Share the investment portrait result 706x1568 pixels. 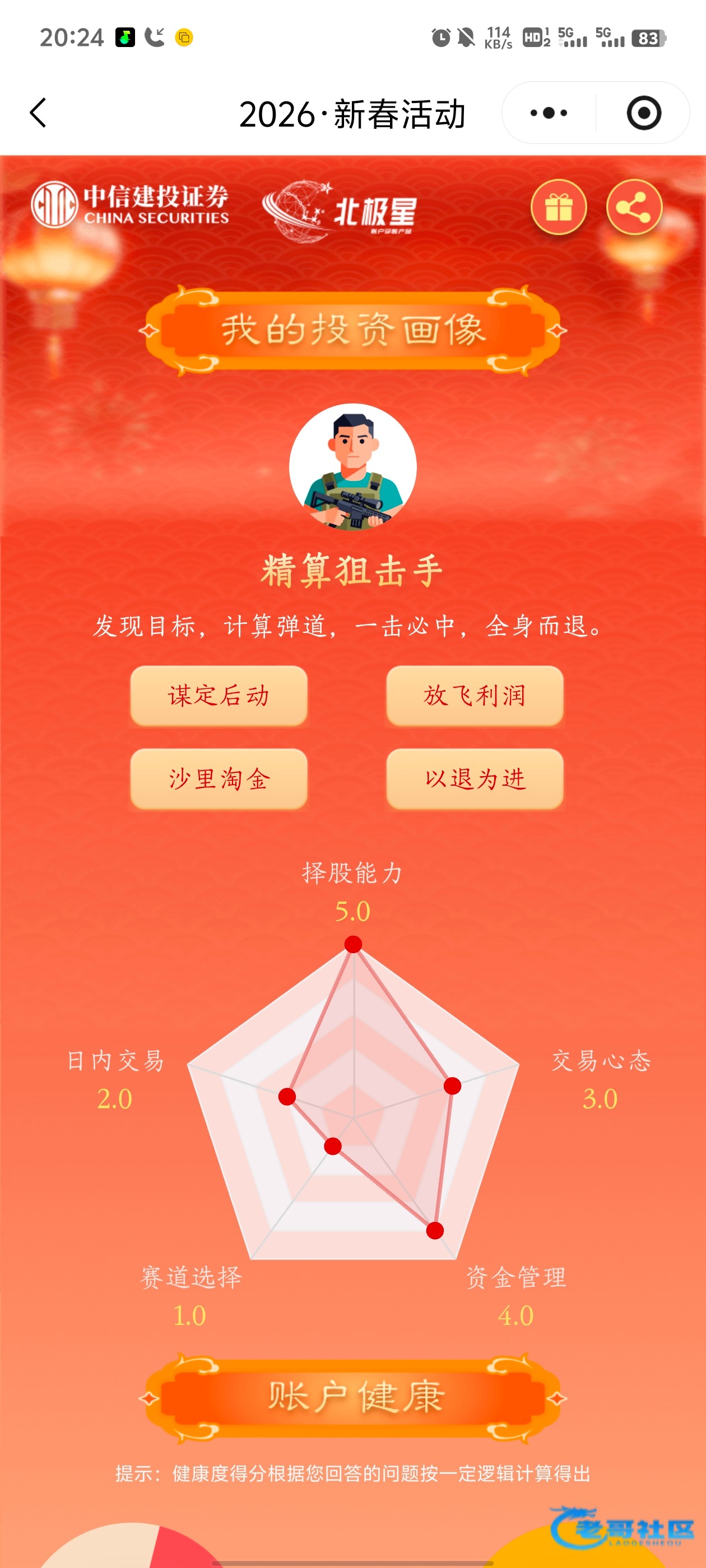tap(634, 208)
